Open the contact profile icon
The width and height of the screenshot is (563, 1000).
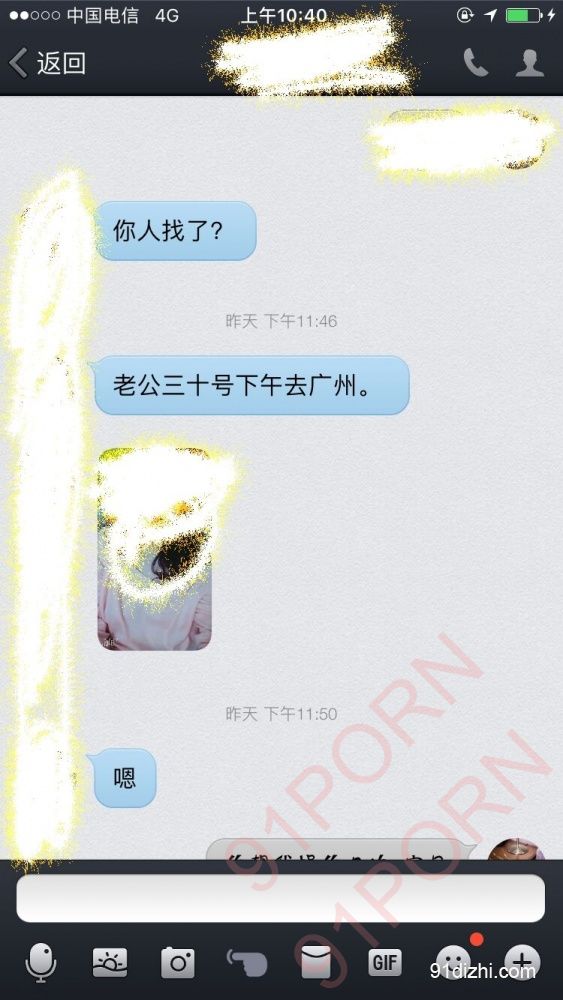point(530,63)
